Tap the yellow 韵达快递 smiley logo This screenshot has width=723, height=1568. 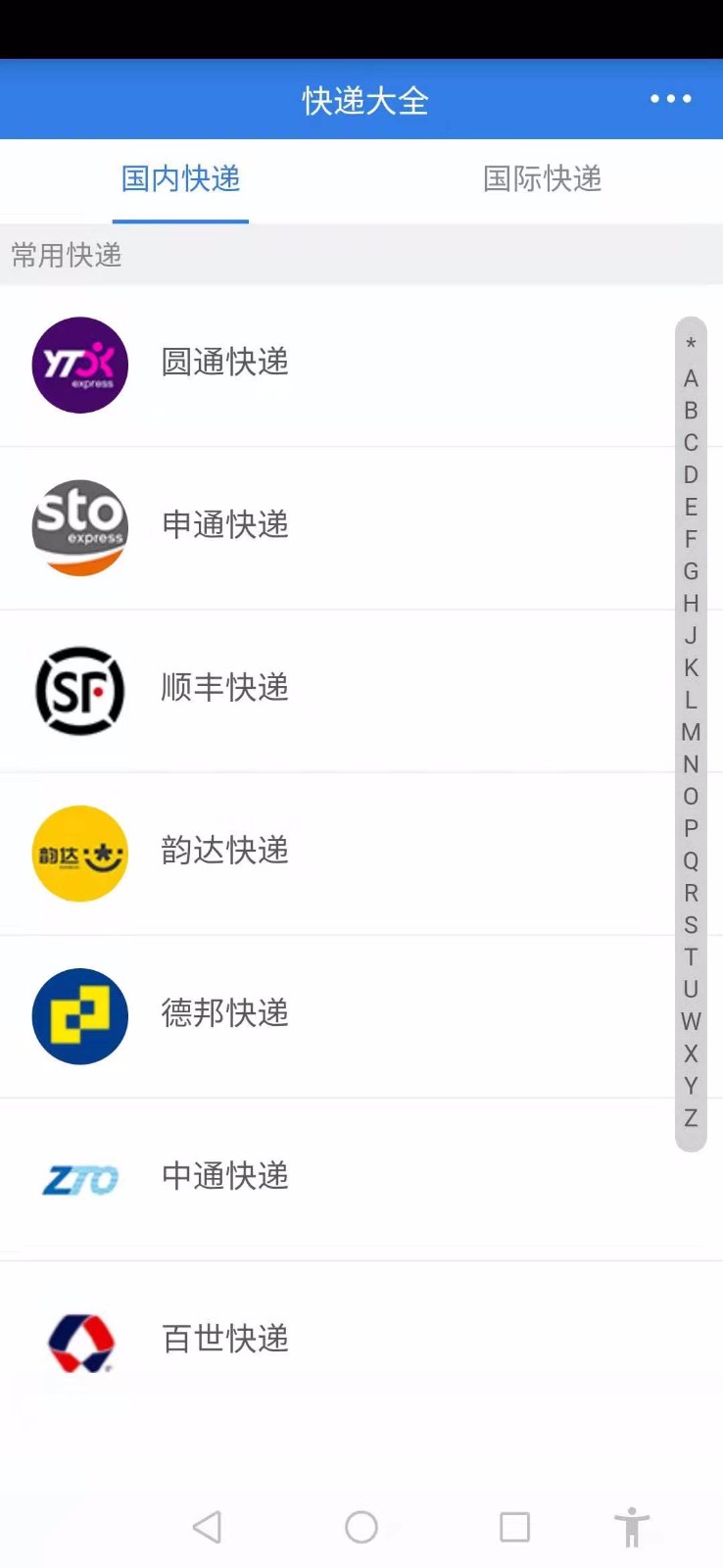click(79, 853)
